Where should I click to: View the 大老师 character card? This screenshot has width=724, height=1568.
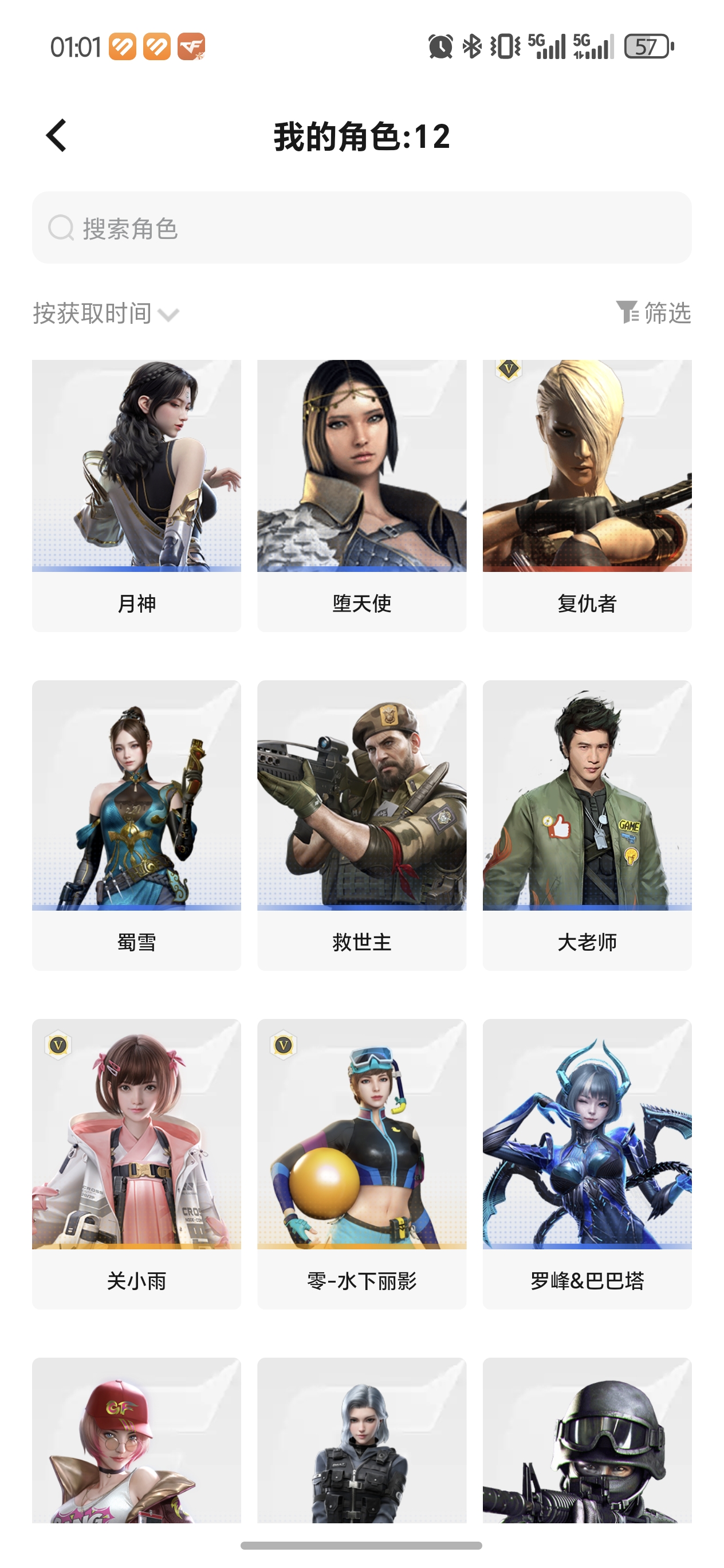tap(587, 824)
